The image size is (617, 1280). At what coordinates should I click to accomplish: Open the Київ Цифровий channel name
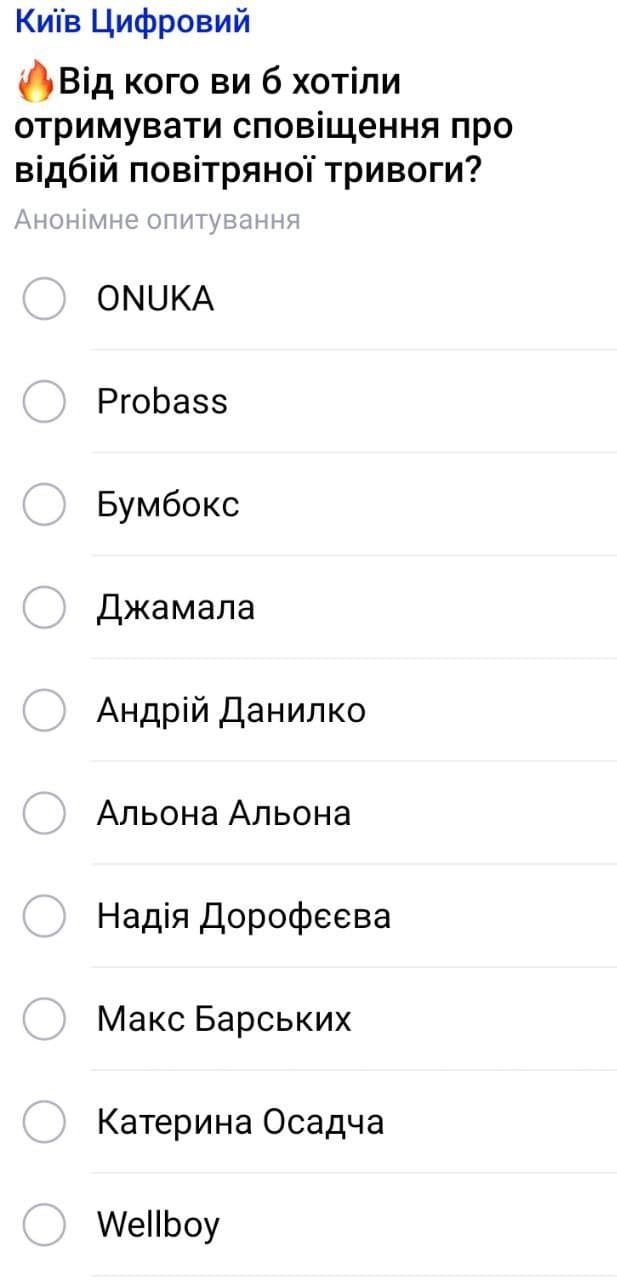[133, 20]
